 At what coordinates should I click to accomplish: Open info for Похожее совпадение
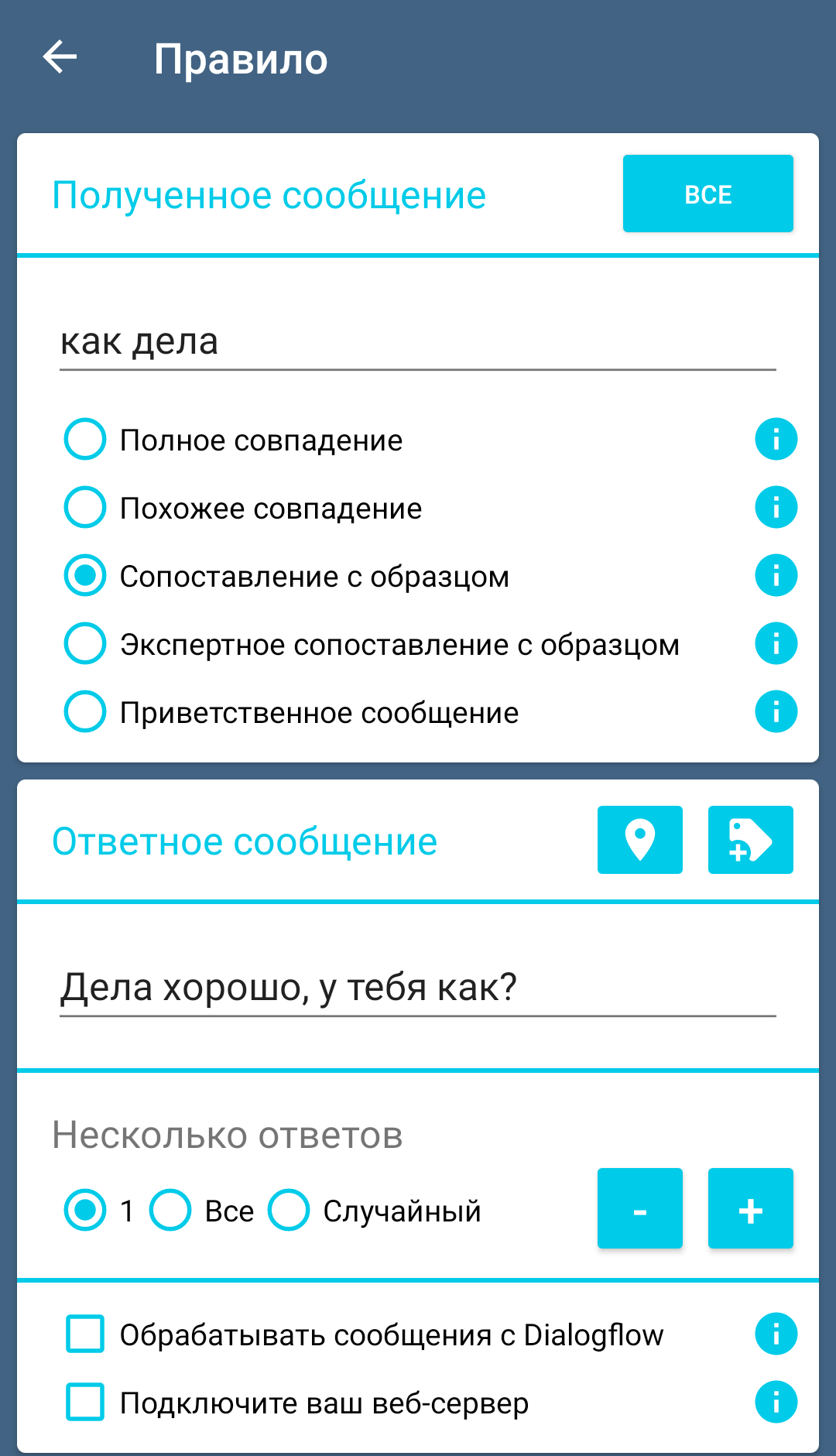tap(776, 508)
